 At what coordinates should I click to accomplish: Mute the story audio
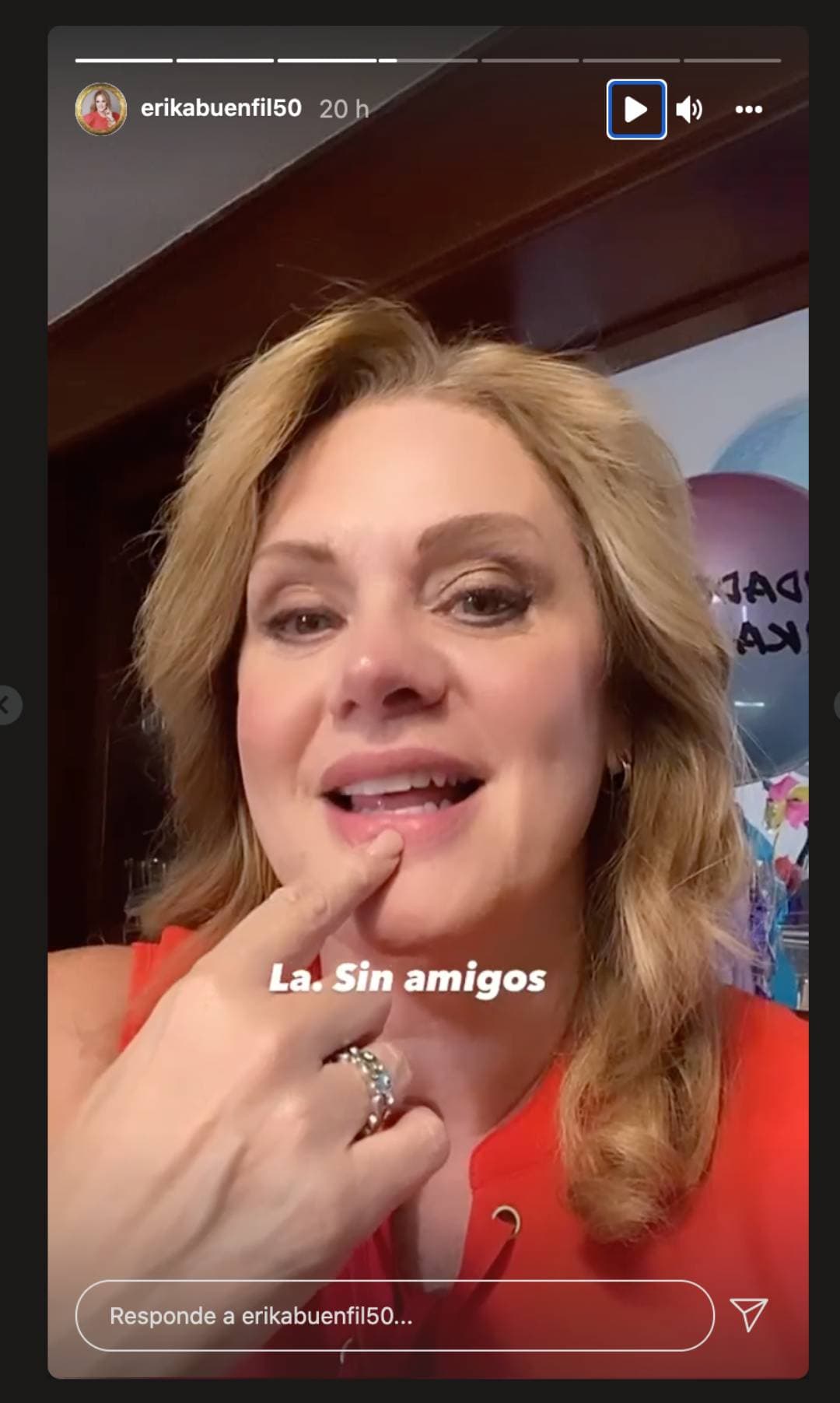click(689, 110)
